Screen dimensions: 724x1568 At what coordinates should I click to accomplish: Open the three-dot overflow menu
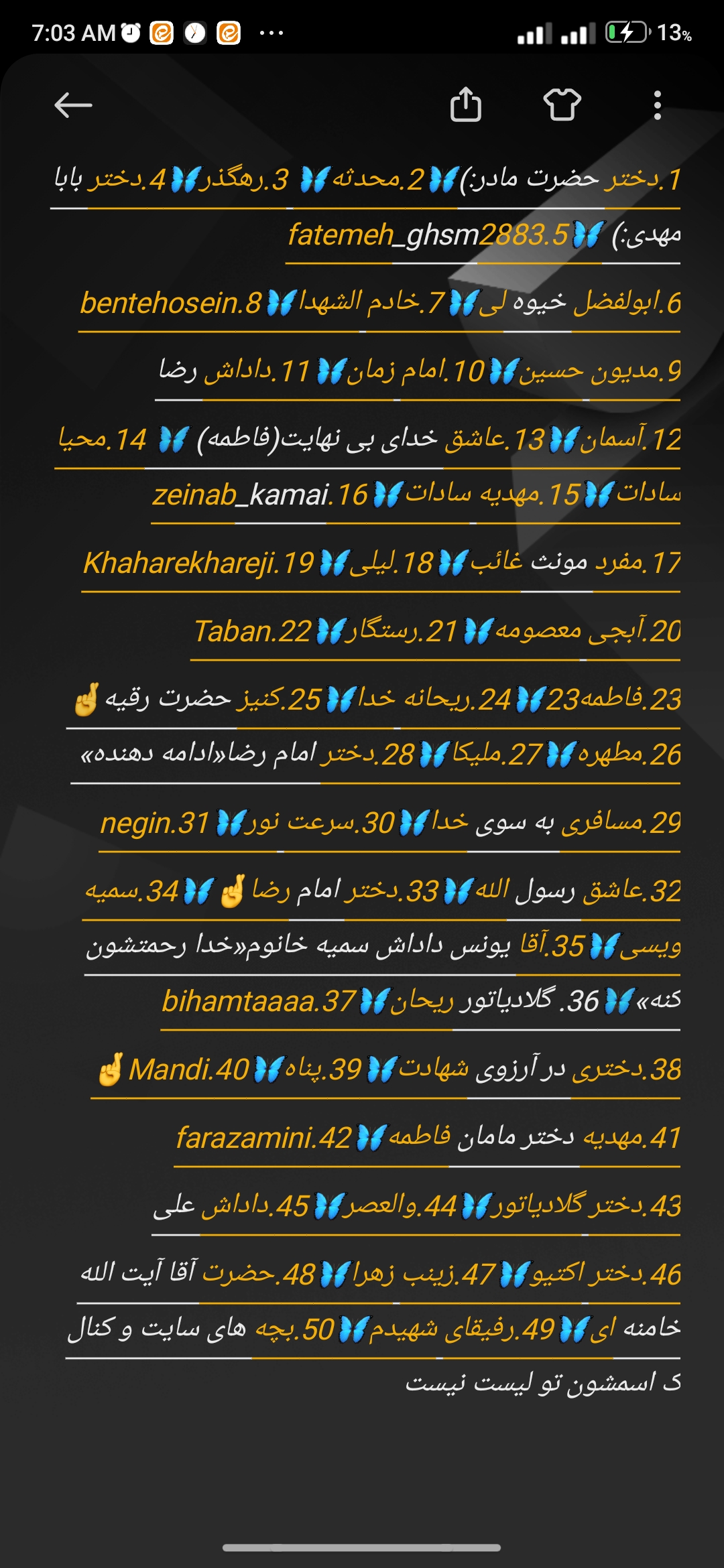pyautogui.click(x=658, y=105)
